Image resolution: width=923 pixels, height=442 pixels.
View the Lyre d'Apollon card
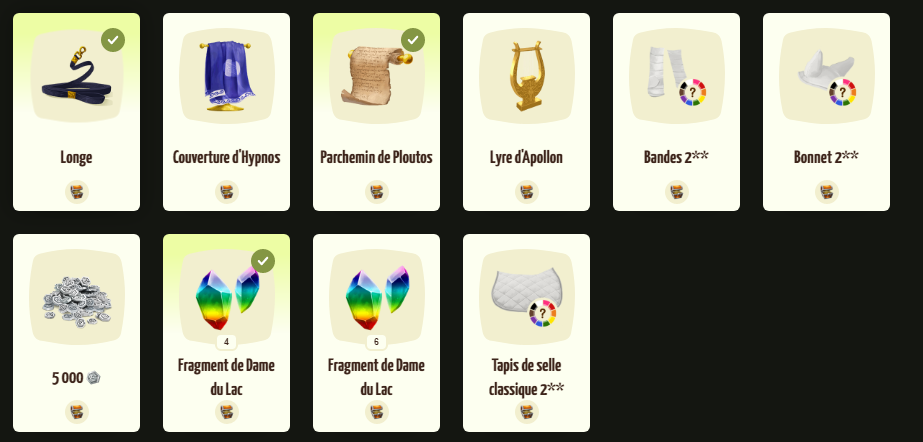click(526, 111)
